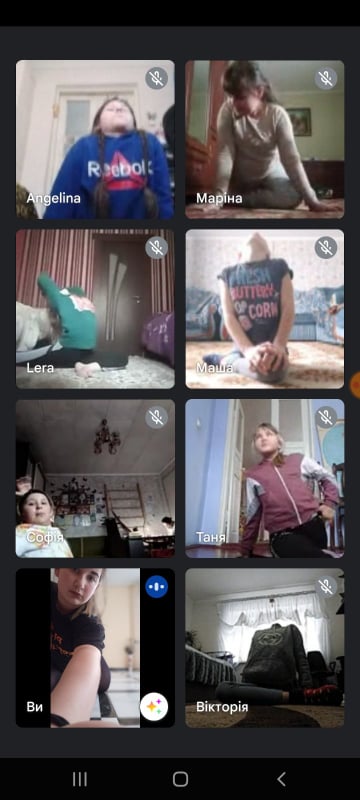360x800 pixels.
Task: Open visual effects on your own tile
Action: 154,707
